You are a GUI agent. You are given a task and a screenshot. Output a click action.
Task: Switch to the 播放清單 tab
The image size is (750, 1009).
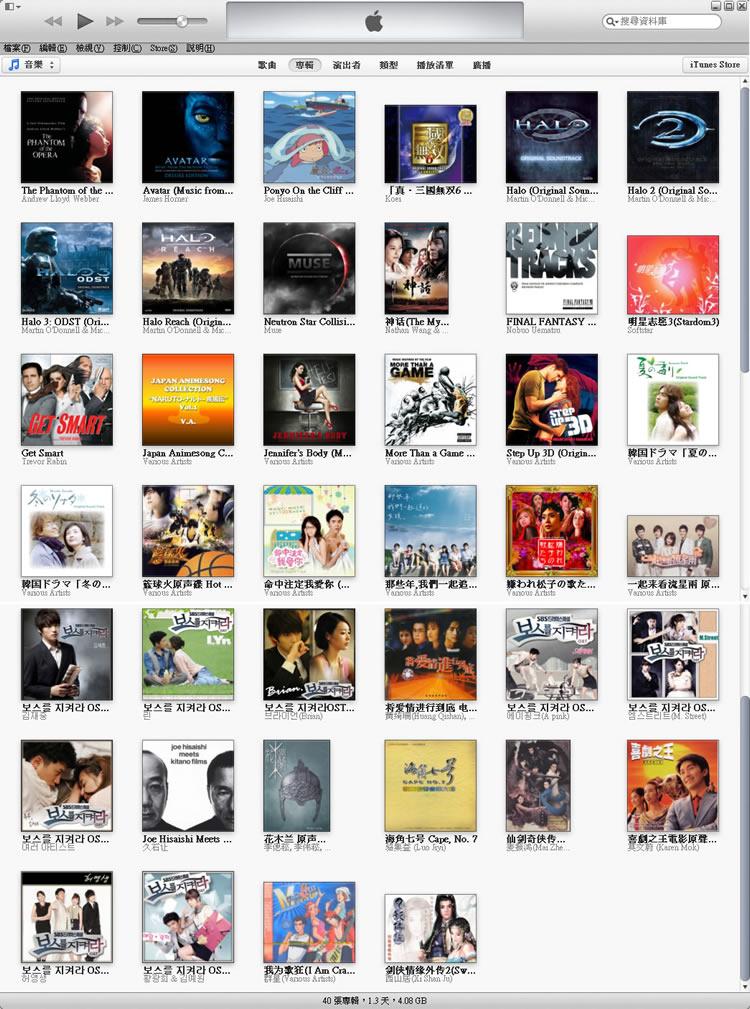click(x=435, y=65)
